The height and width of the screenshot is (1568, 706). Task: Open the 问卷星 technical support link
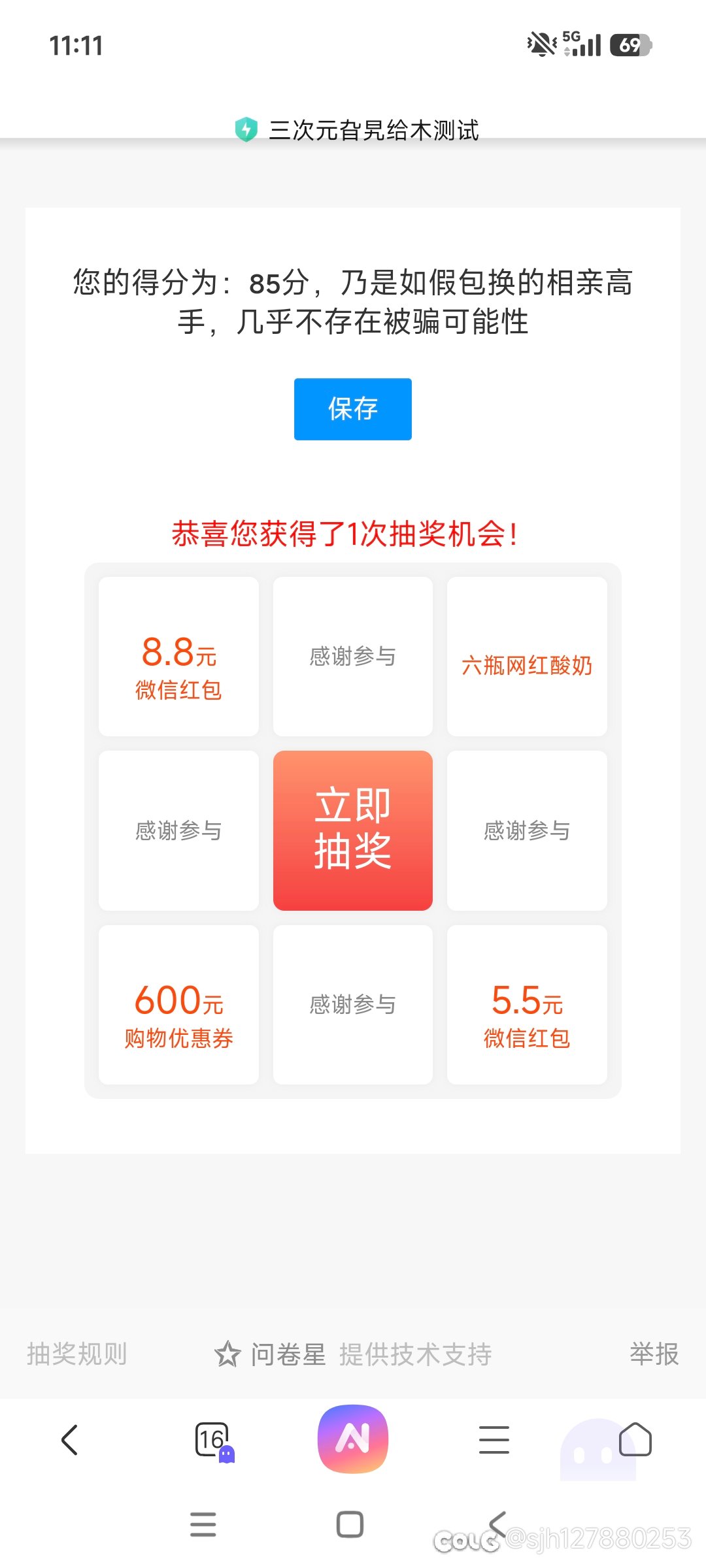pos(288,1354)
